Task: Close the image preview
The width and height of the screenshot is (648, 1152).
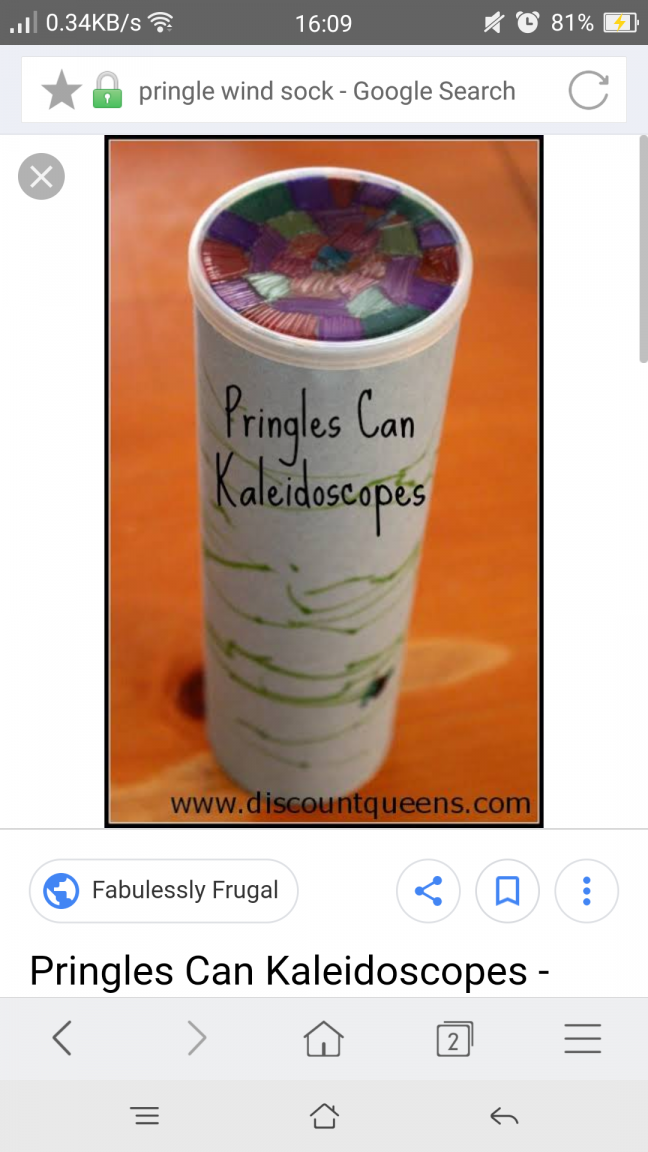Action: point(41,178)
